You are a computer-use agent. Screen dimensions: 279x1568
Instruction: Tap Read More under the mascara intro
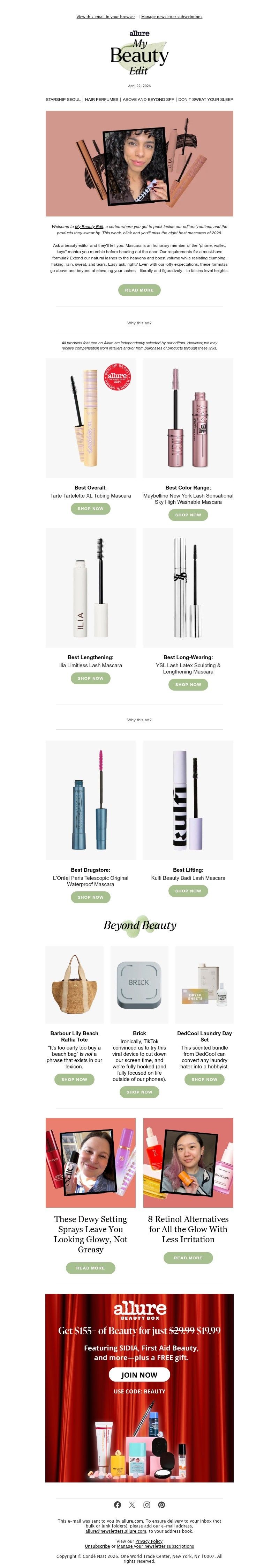coord(139,290)
